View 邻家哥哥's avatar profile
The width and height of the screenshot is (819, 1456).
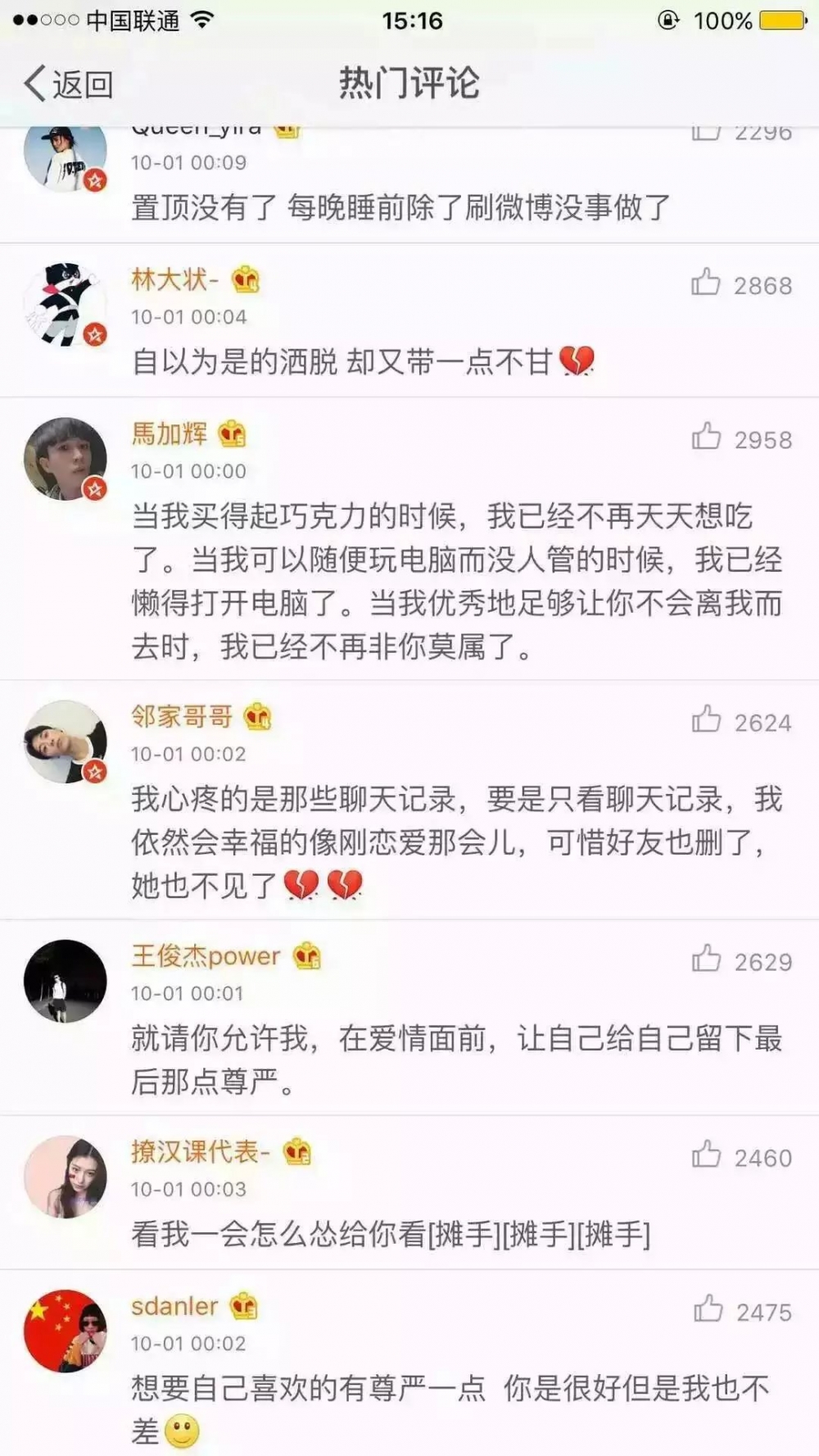click(66, 742)
